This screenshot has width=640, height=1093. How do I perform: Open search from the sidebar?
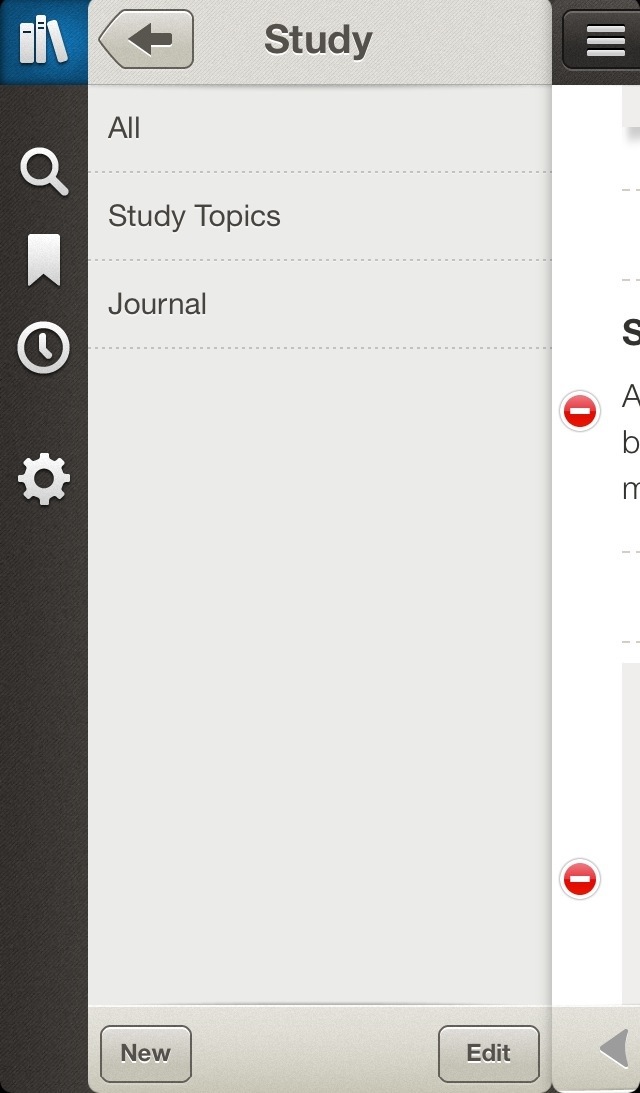pyautogui.click(x=44, y=171)
